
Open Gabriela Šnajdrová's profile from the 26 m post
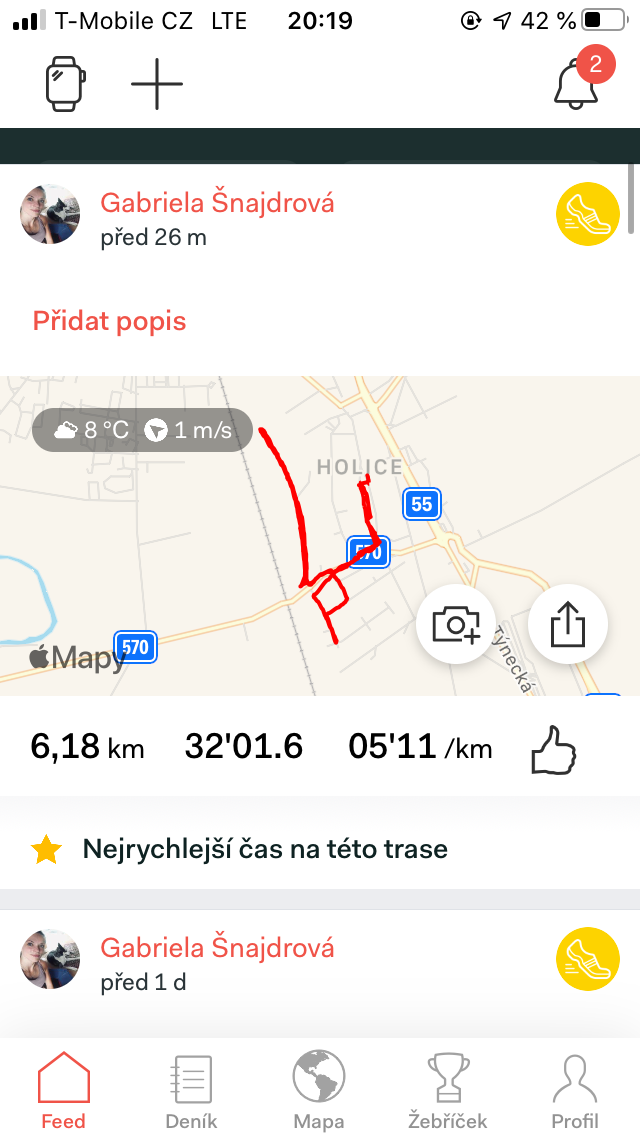click(217, 203)
